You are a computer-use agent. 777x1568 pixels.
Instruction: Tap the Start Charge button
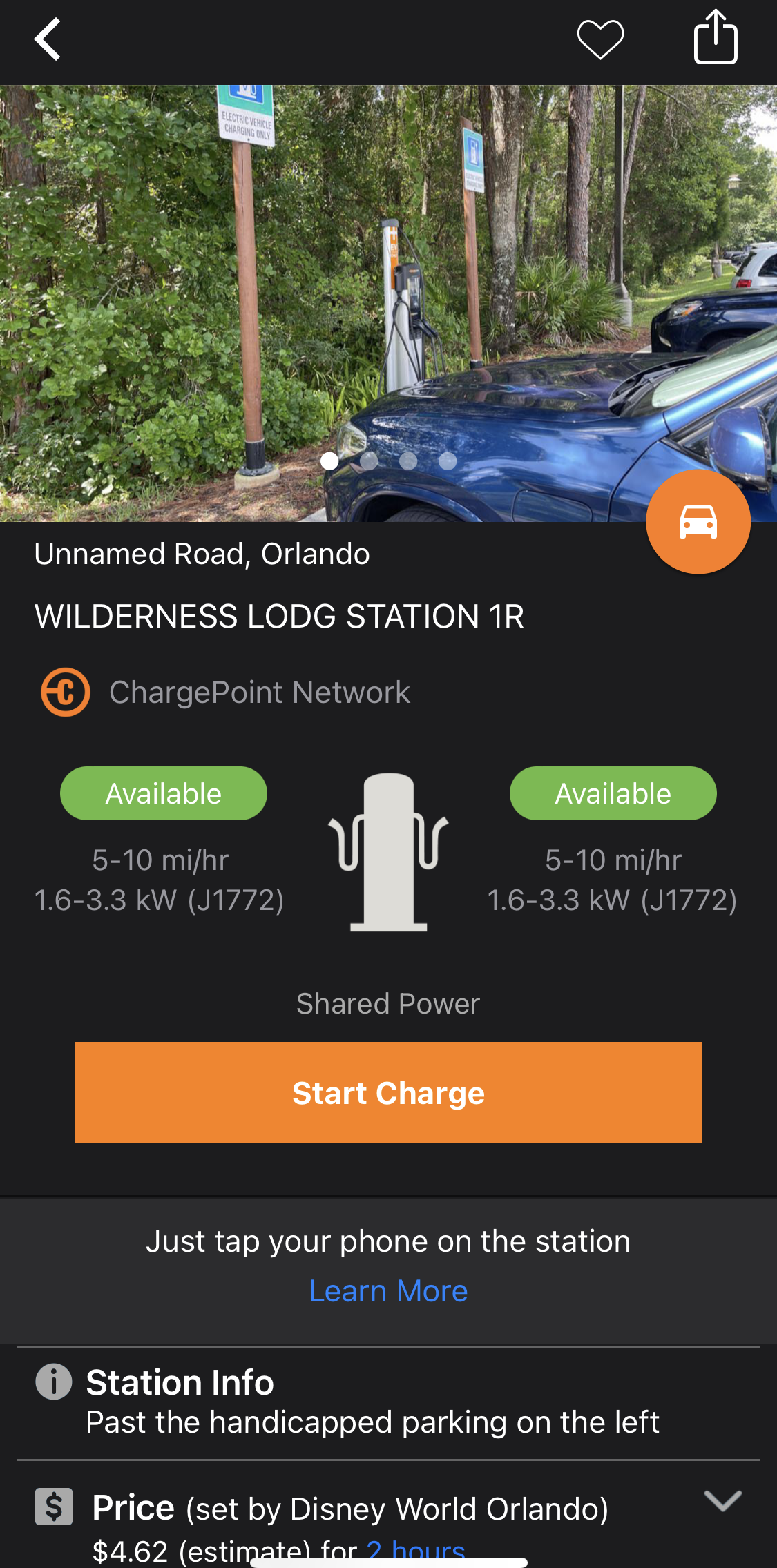[x=388, y=1092]
